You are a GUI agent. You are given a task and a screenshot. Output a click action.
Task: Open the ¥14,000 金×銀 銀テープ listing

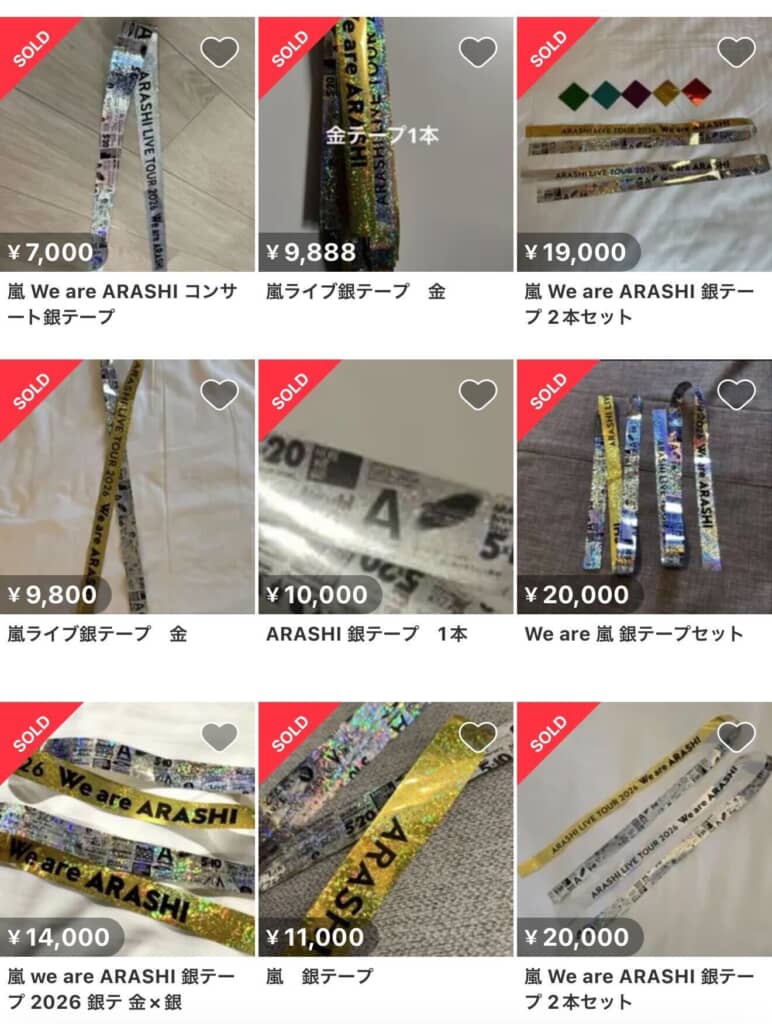(x=127, y=830)
